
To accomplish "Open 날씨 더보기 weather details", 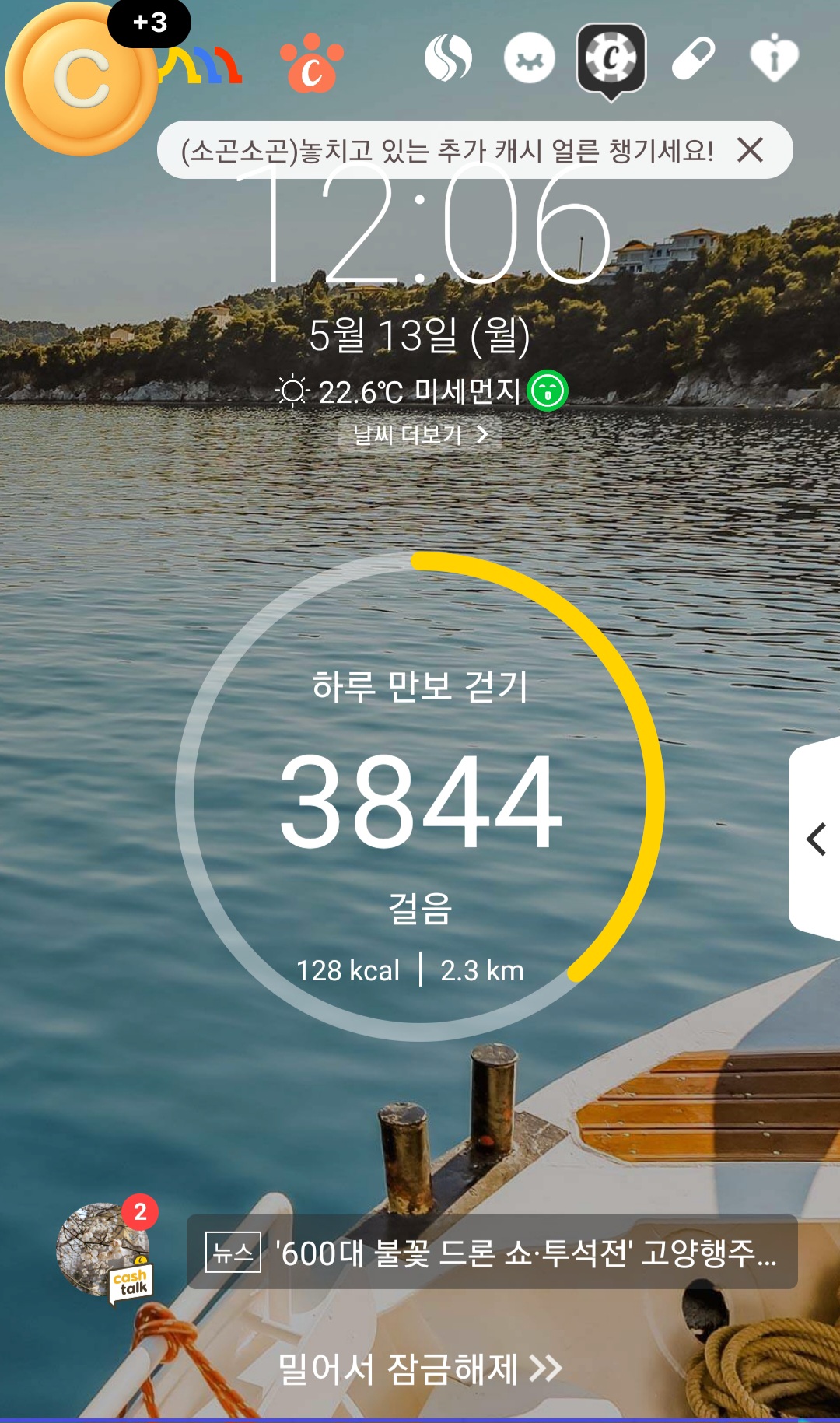I will point(421,434).
